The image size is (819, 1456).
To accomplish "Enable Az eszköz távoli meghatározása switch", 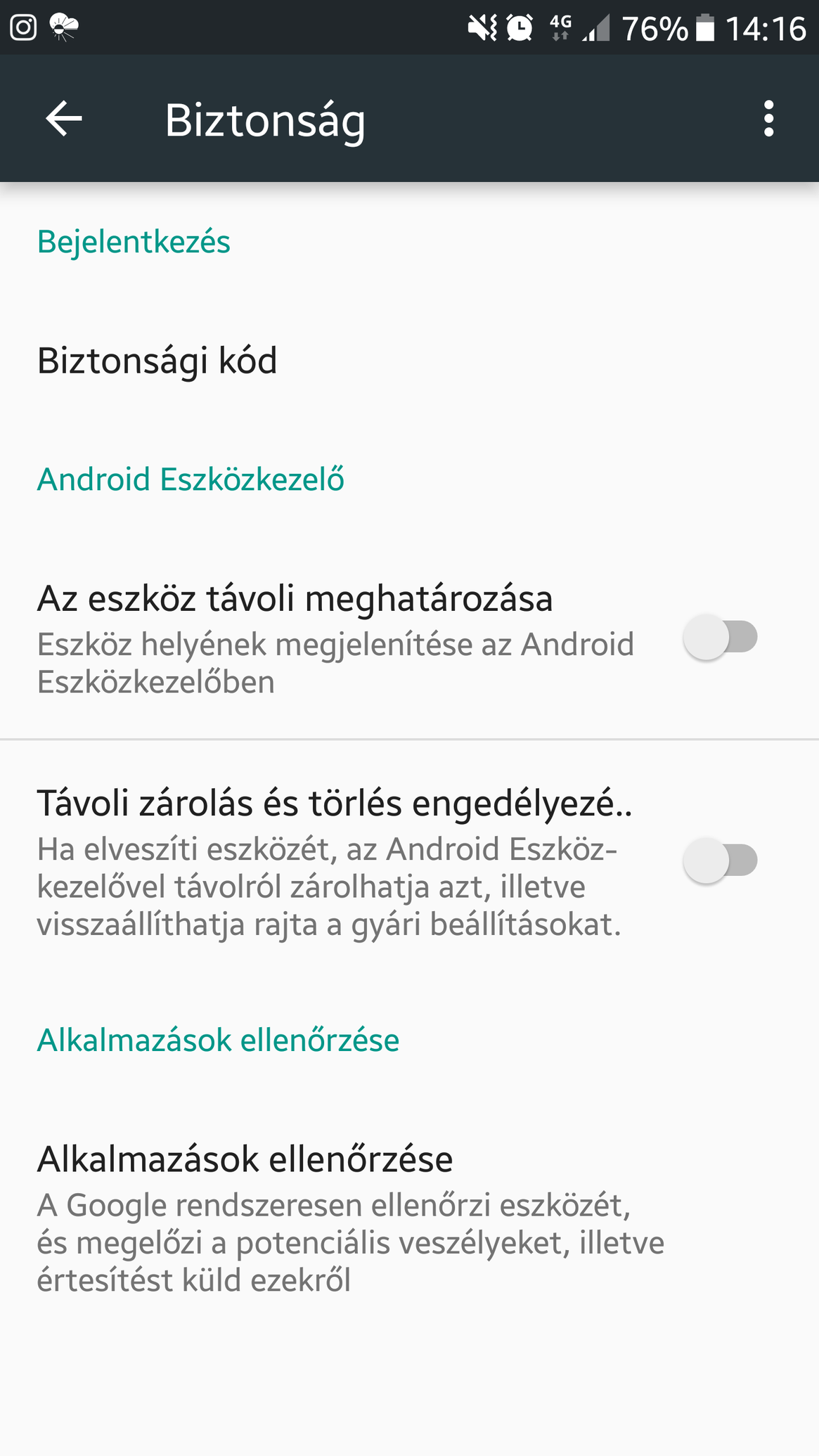I will [720, 638].
